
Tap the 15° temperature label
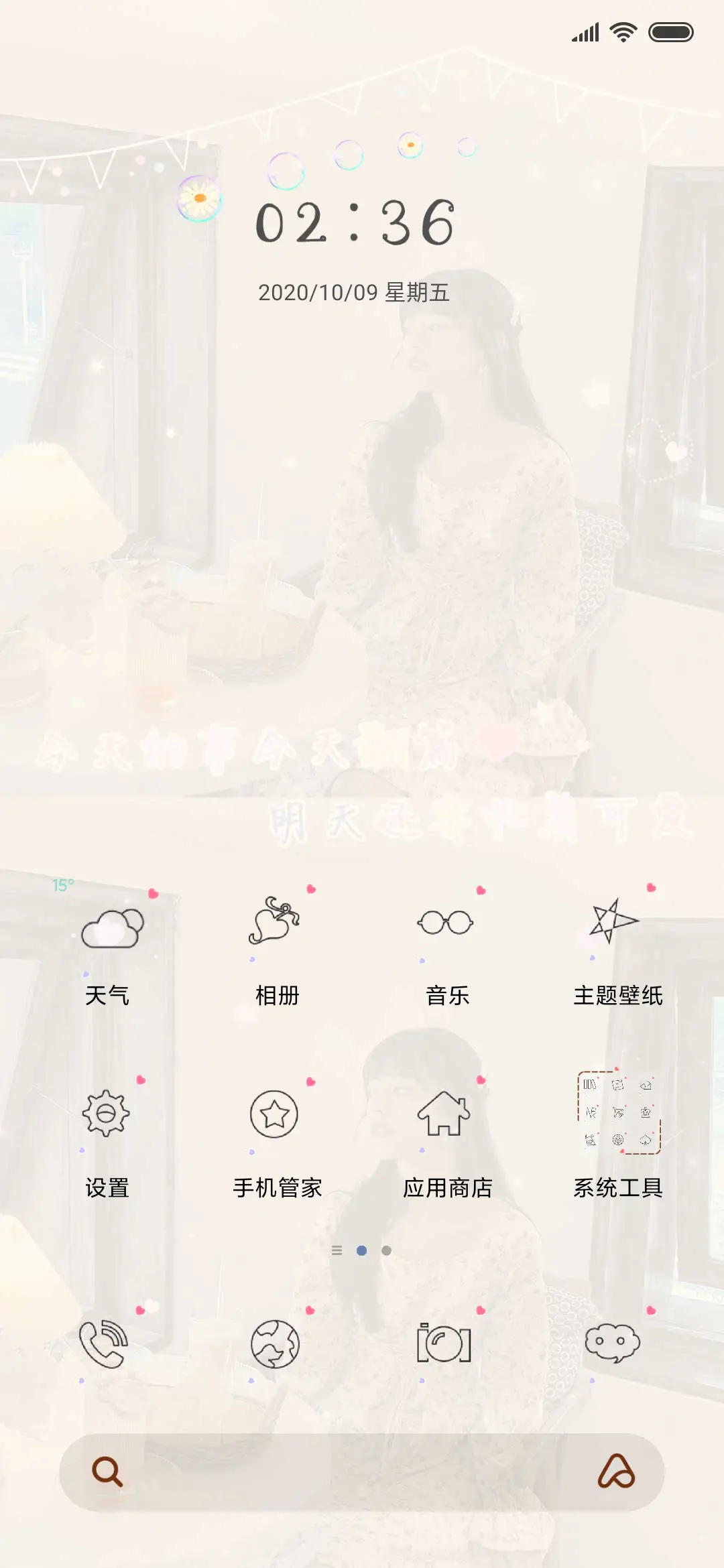point(62,885)
